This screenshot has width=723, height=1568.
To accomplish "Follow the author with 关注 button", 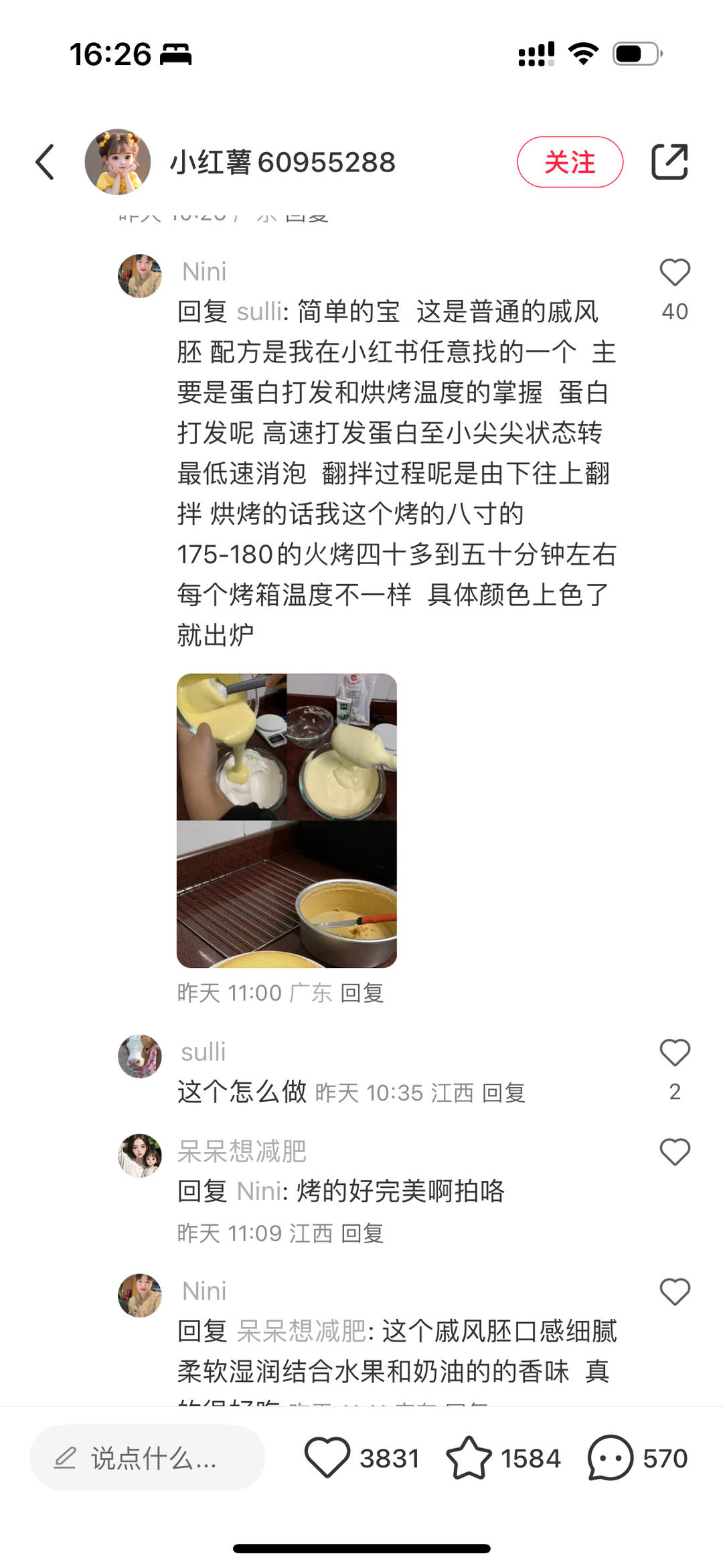I will 570,162.
